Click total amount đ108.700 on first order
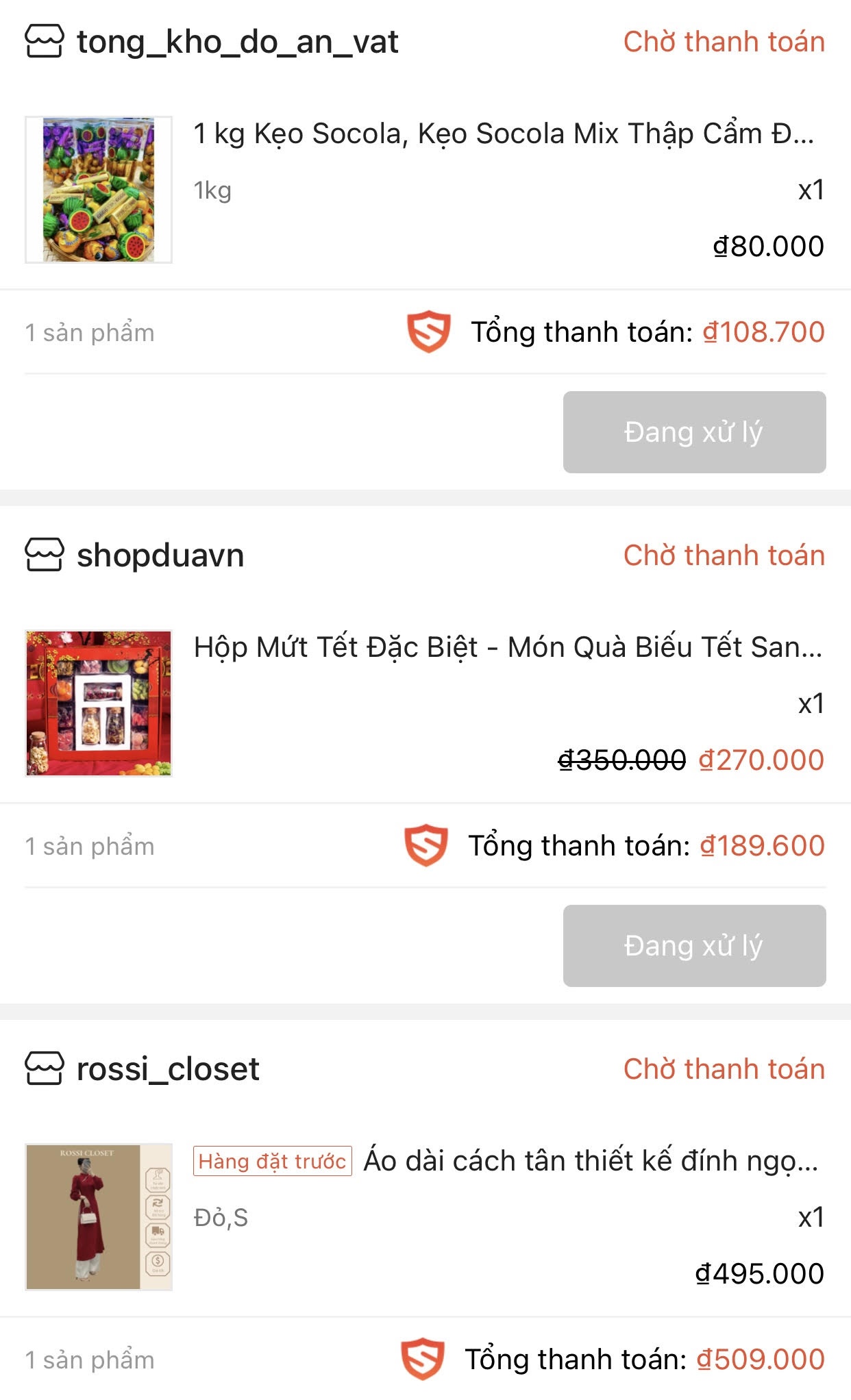The height and width of the screenshot is (1400, 851). point(763,334)
